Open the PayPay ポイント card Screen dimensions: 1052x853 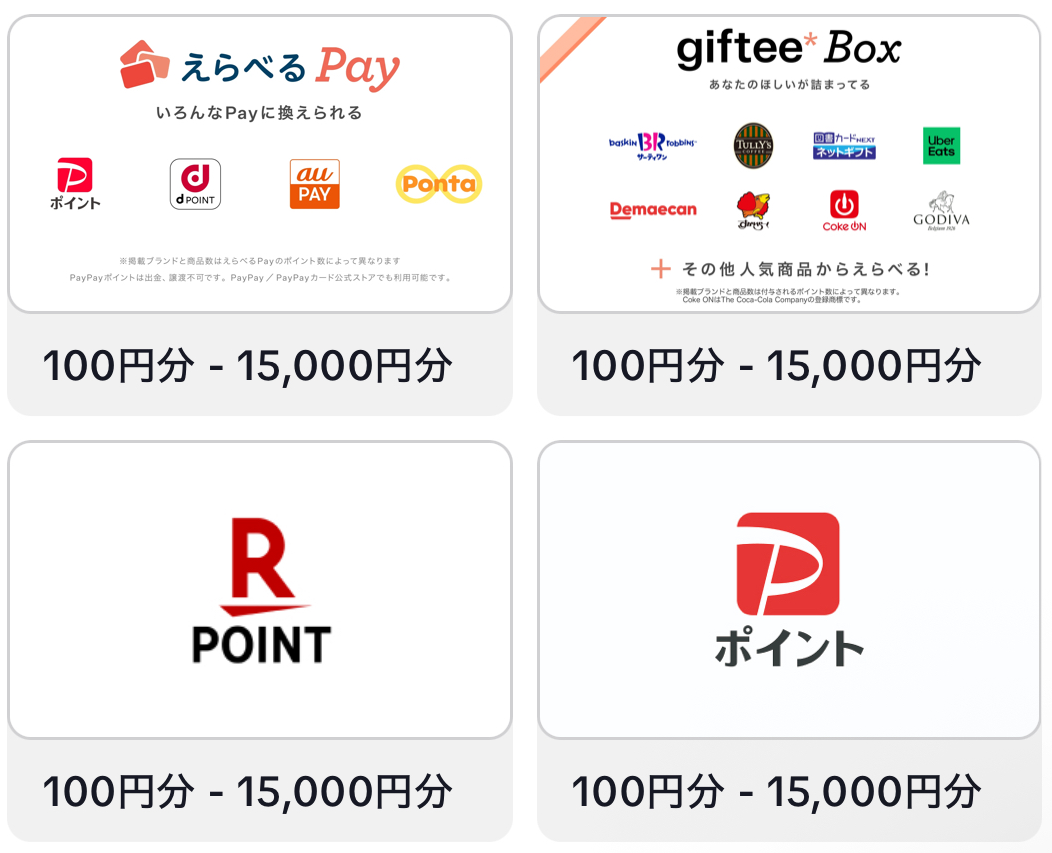(789, 590)
